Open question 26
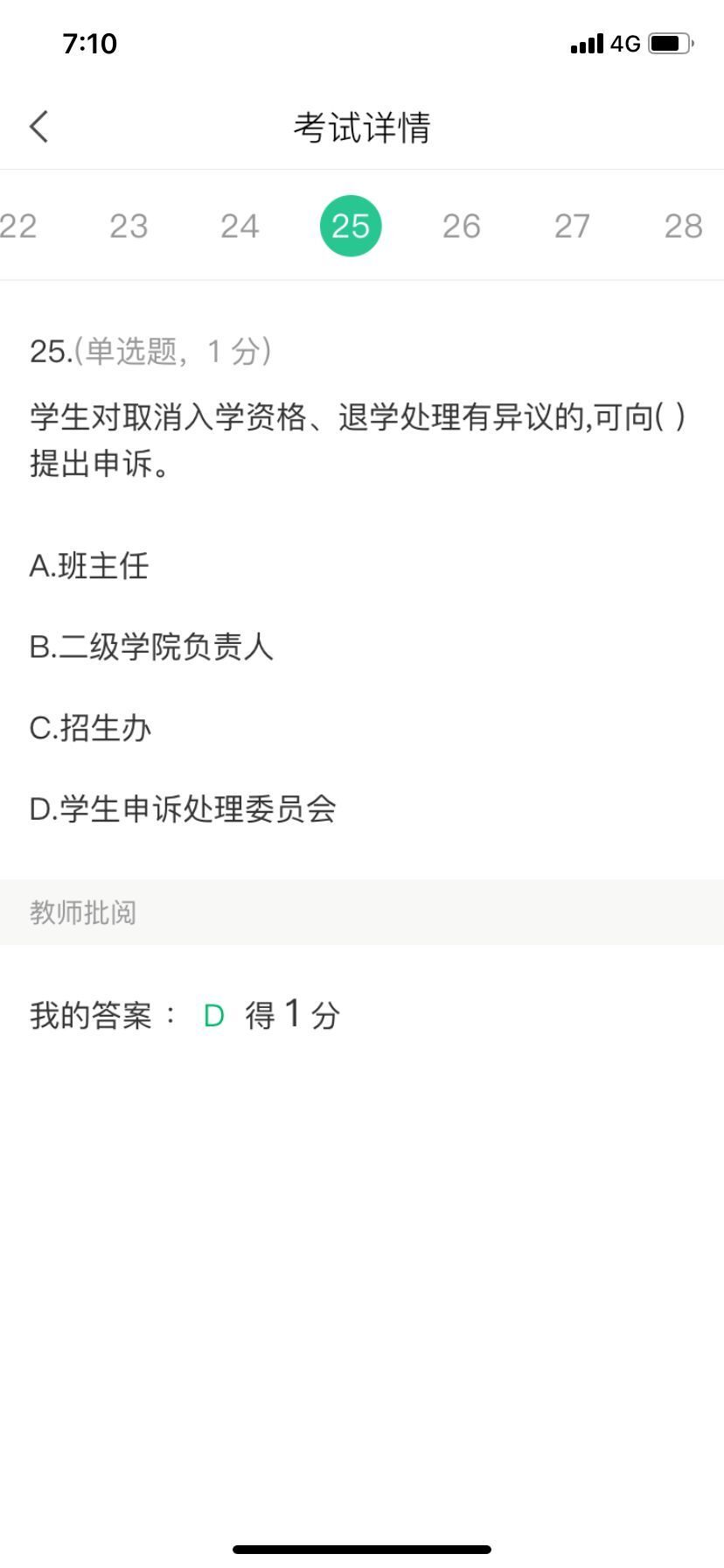This screenshot has width=724, height=1568. pos(462,227)
